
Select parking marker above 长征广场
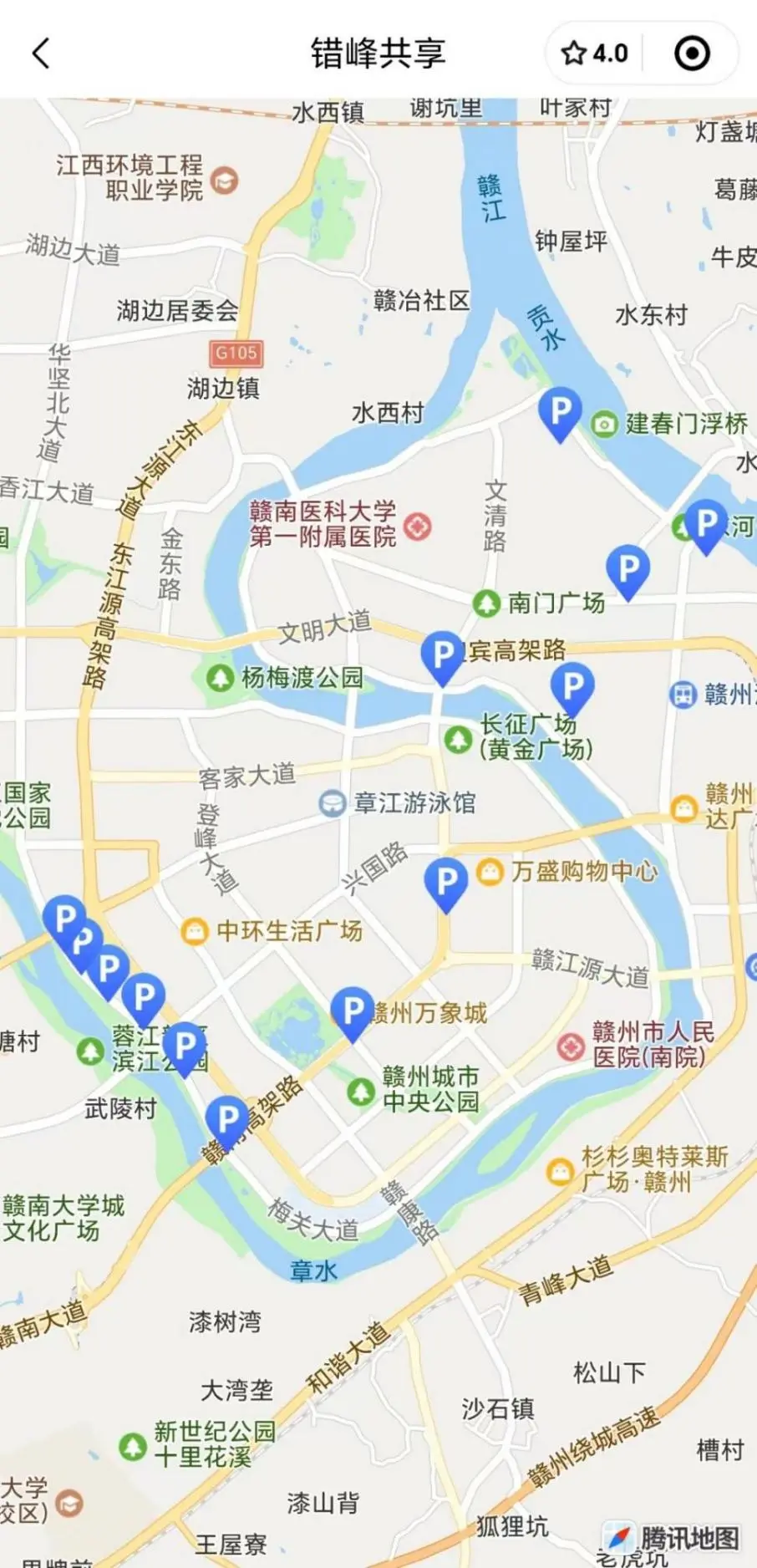pos(572,687)
